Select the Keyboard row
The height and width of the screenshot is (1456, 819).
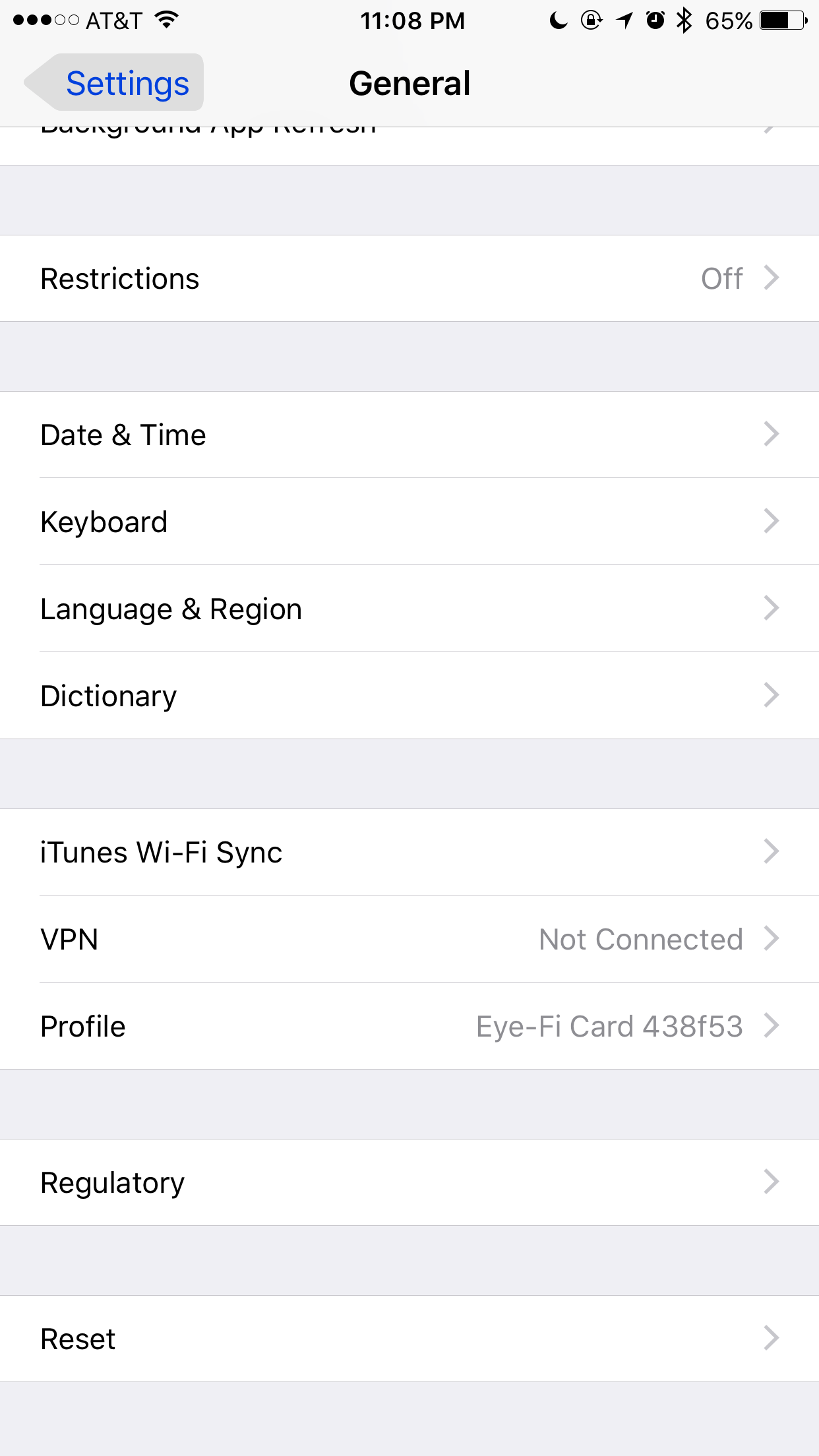pyautogui.click(x=409, y=522)
